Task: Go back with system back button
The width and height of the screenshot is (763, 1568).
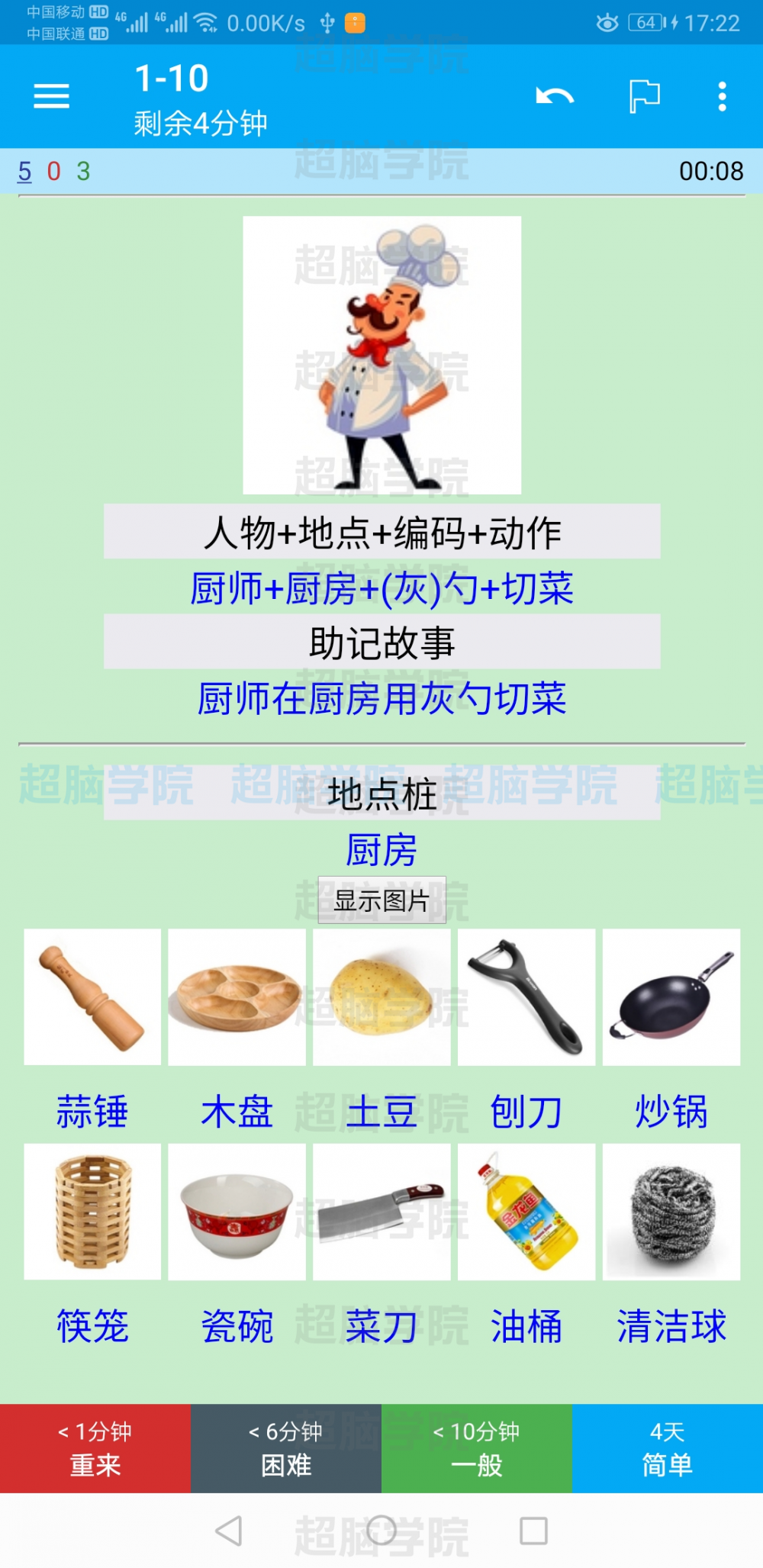Action: (x=229, y=1531)
